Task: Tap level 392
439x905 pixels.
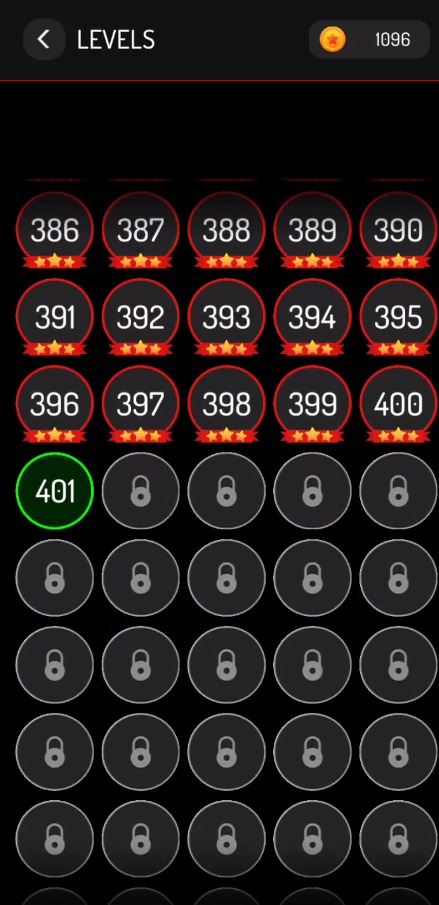Action: (x=140, y=317)
